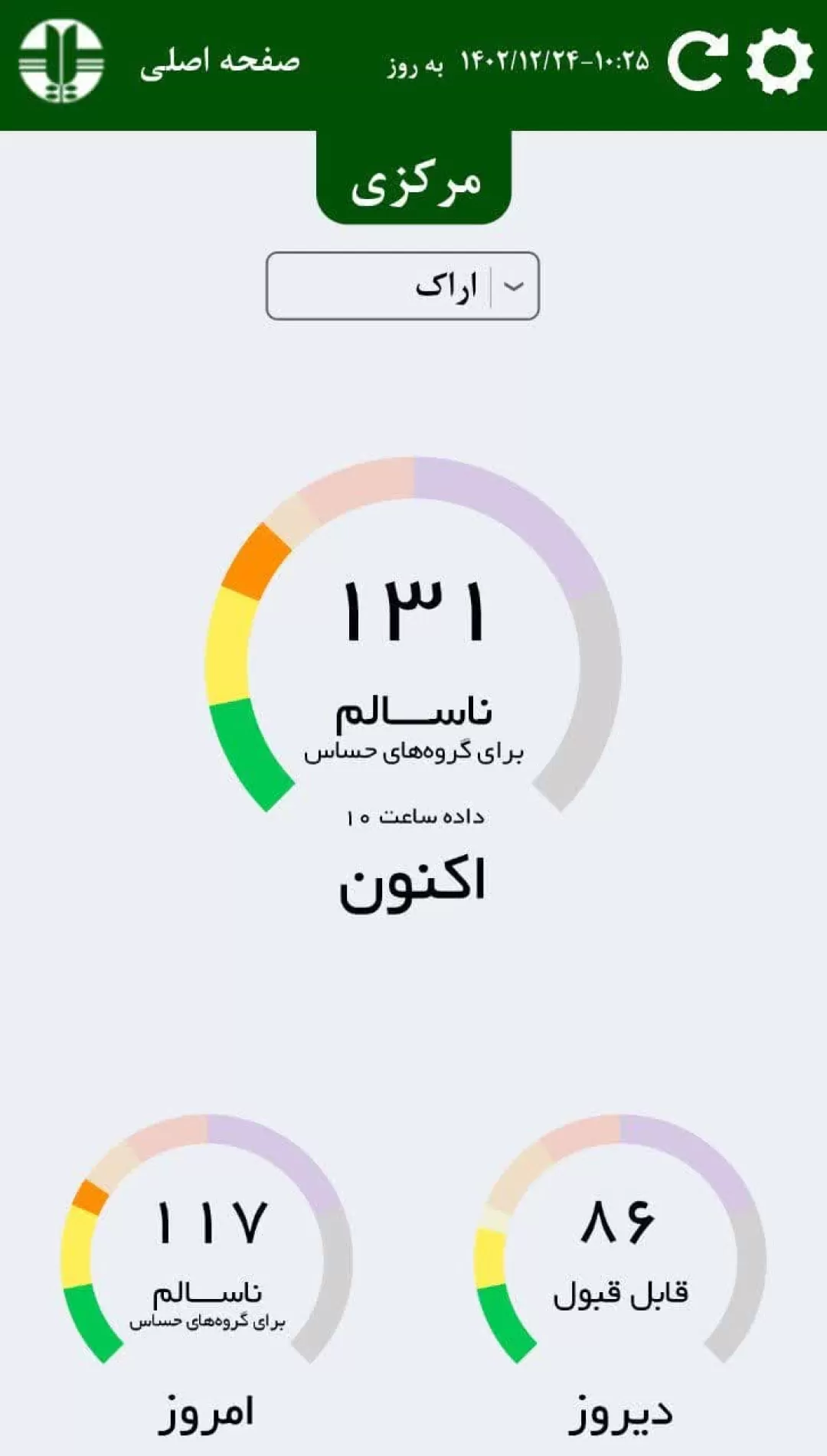
Task: Open the current 131 index gauge
Action: 413,635
